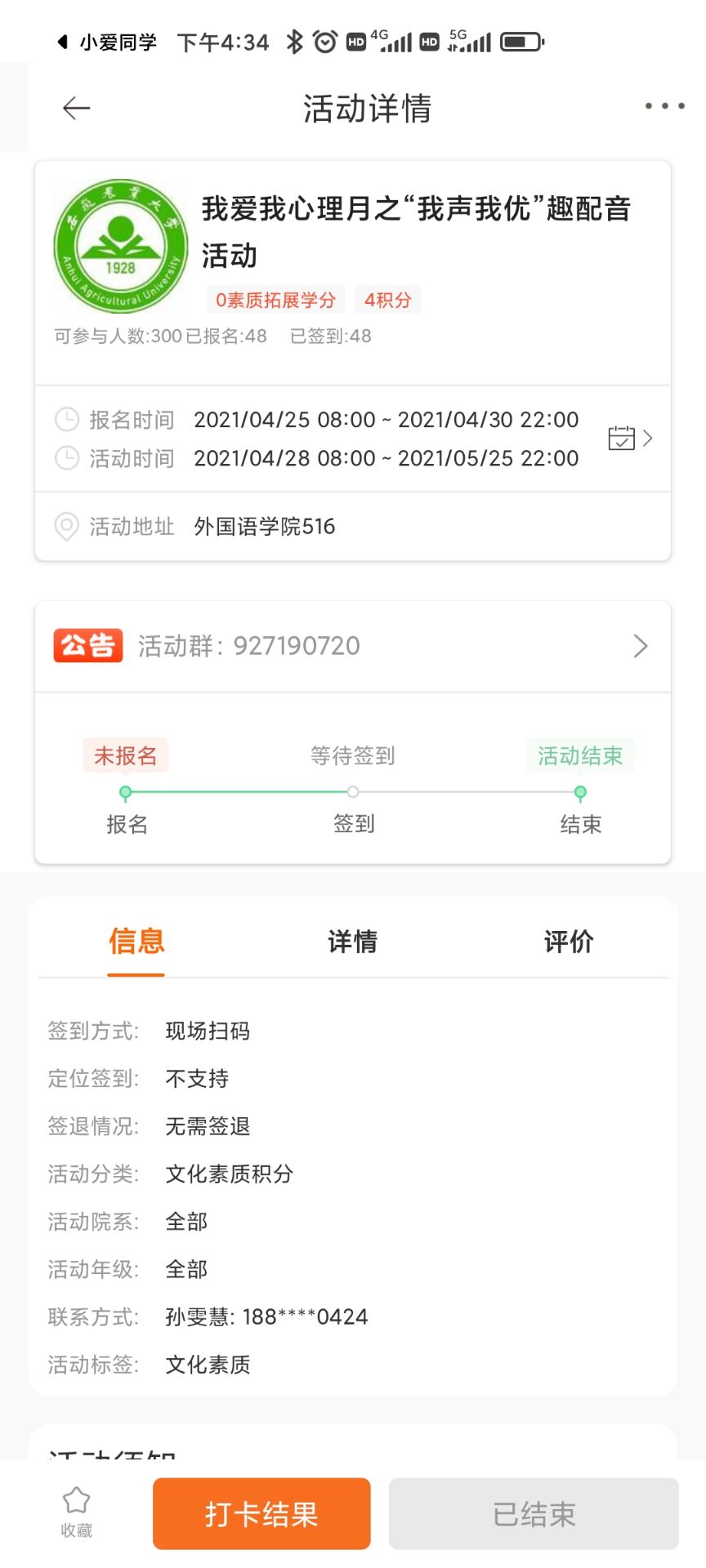Go back using the arrow icon
The width and height of the screenshot is (706, 1568).
76,108
